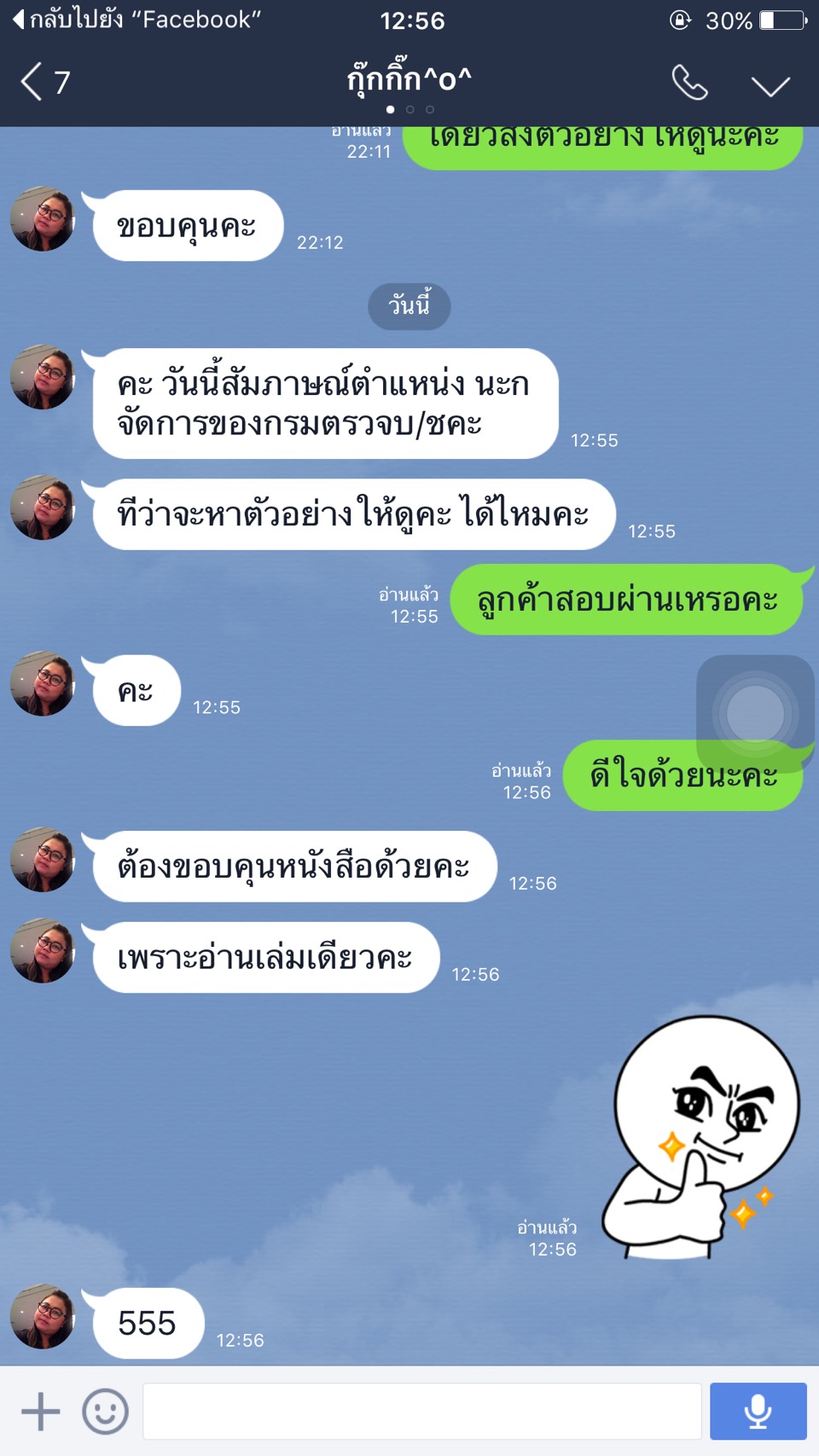Focus the message text field
The width and height of the screenshot is (819, 1456).
coord(421,1411)
